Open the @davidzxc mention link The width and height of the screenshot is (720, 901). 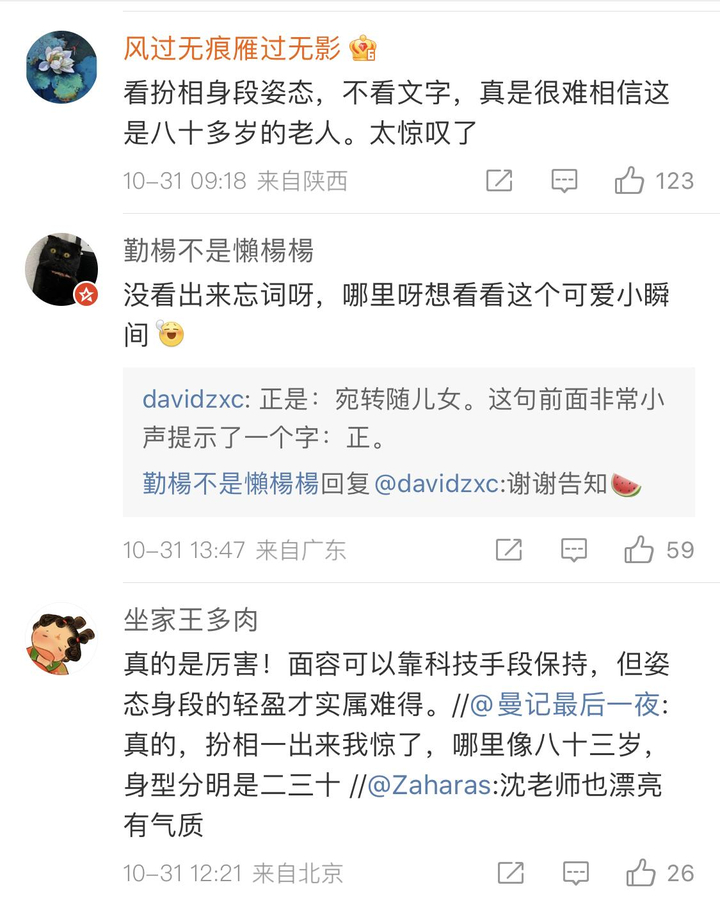(x=434, y=484)
